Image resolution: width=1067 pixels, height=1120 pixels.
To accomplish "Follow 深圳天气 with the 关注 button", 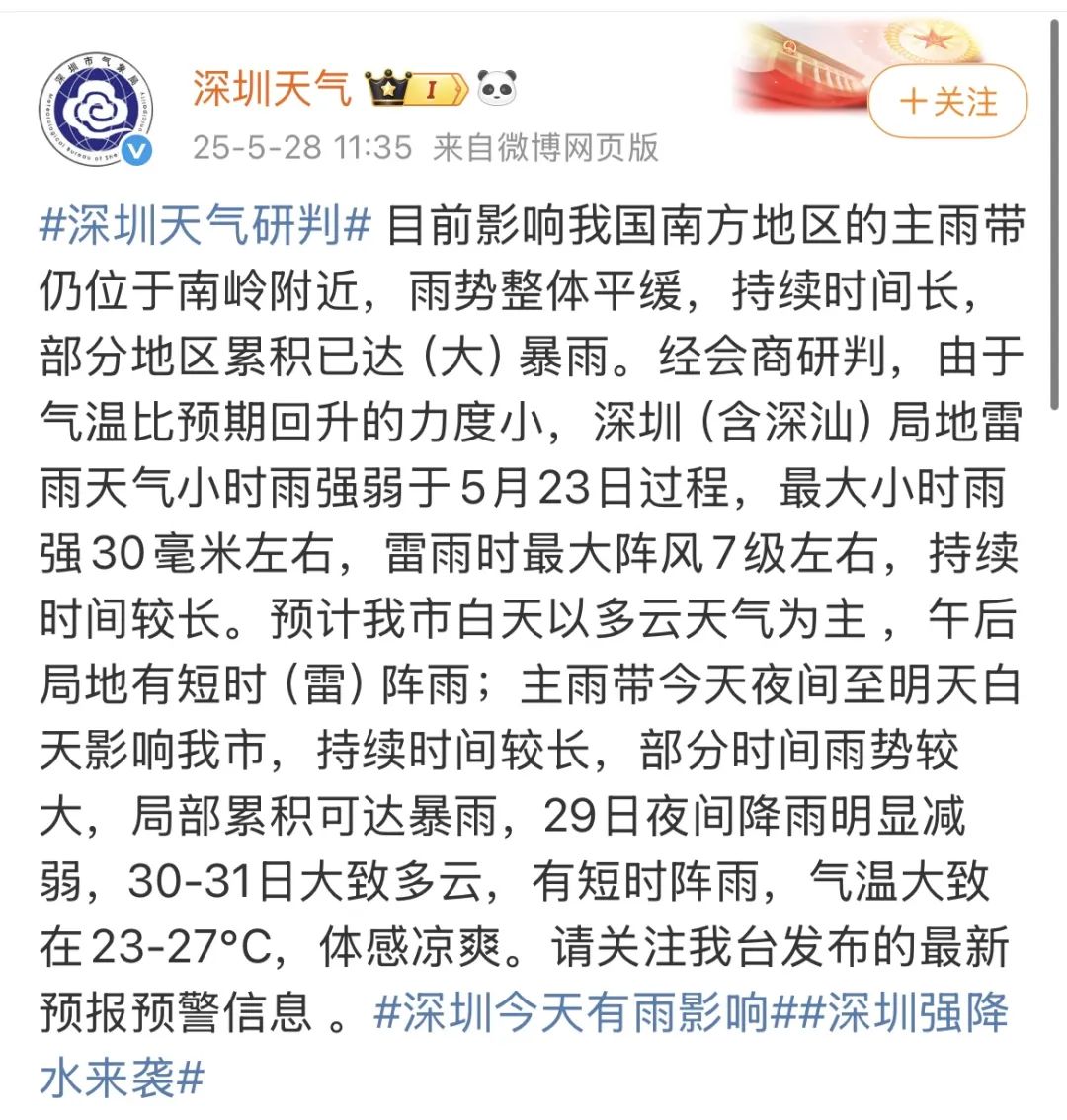I will pos(947,102).
